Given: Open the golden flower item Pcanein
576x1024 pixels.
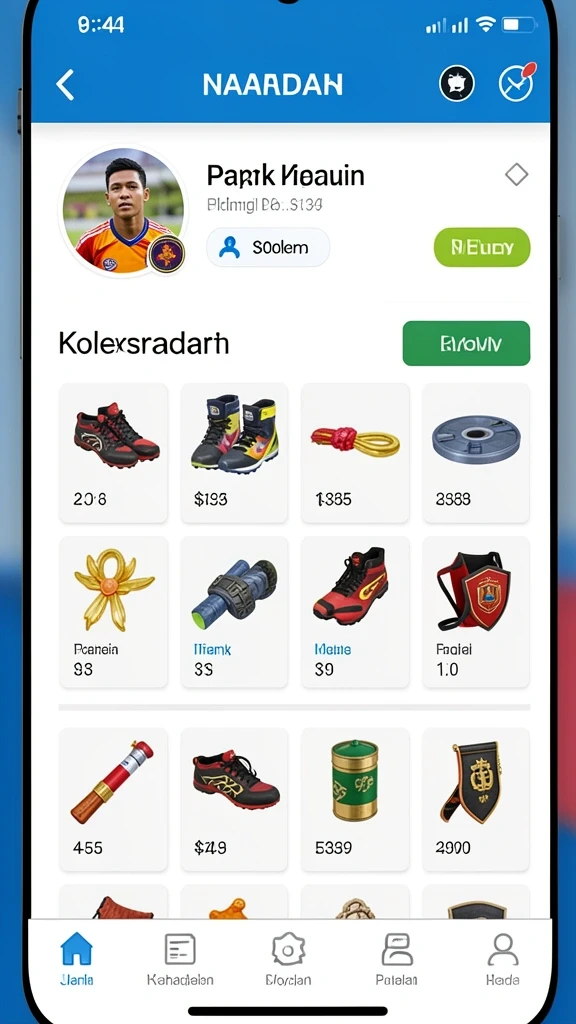Looking at the screenshot, I should pyautogui.click(x=113, y=612).
